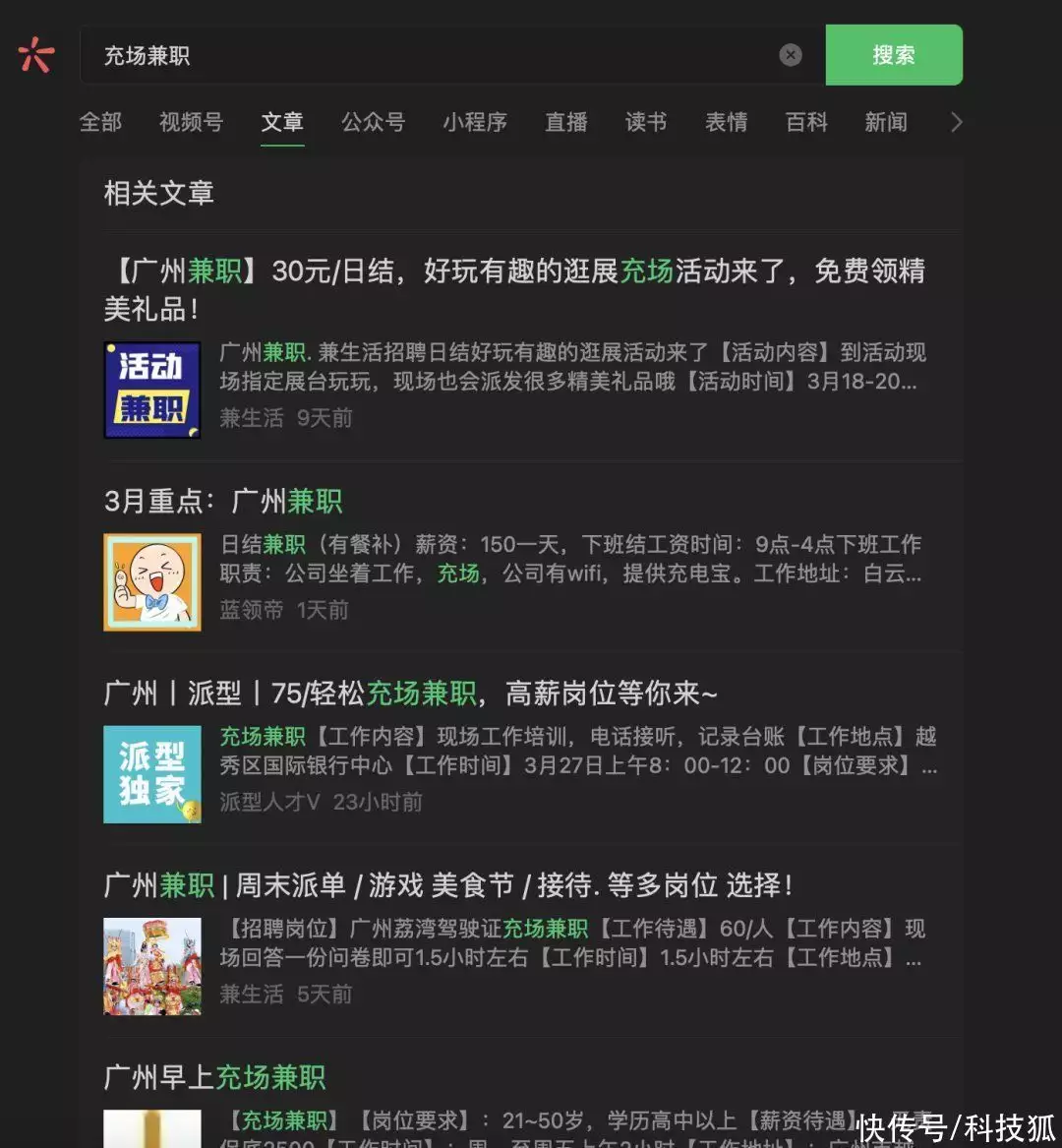Select the 文章 tab
Screen dimensions: 1062x1148
pyautogui.click(x=282, y=122)
